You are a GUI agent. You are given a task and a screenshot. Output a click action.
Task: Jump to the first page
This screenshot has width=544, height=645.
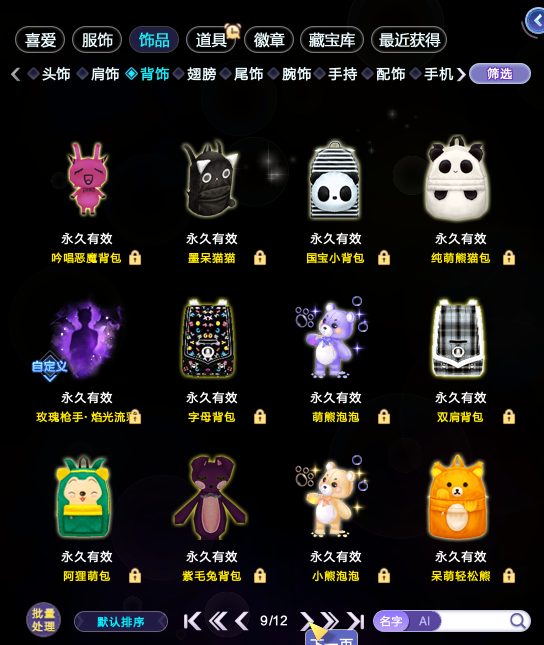(x=192, y=621)
